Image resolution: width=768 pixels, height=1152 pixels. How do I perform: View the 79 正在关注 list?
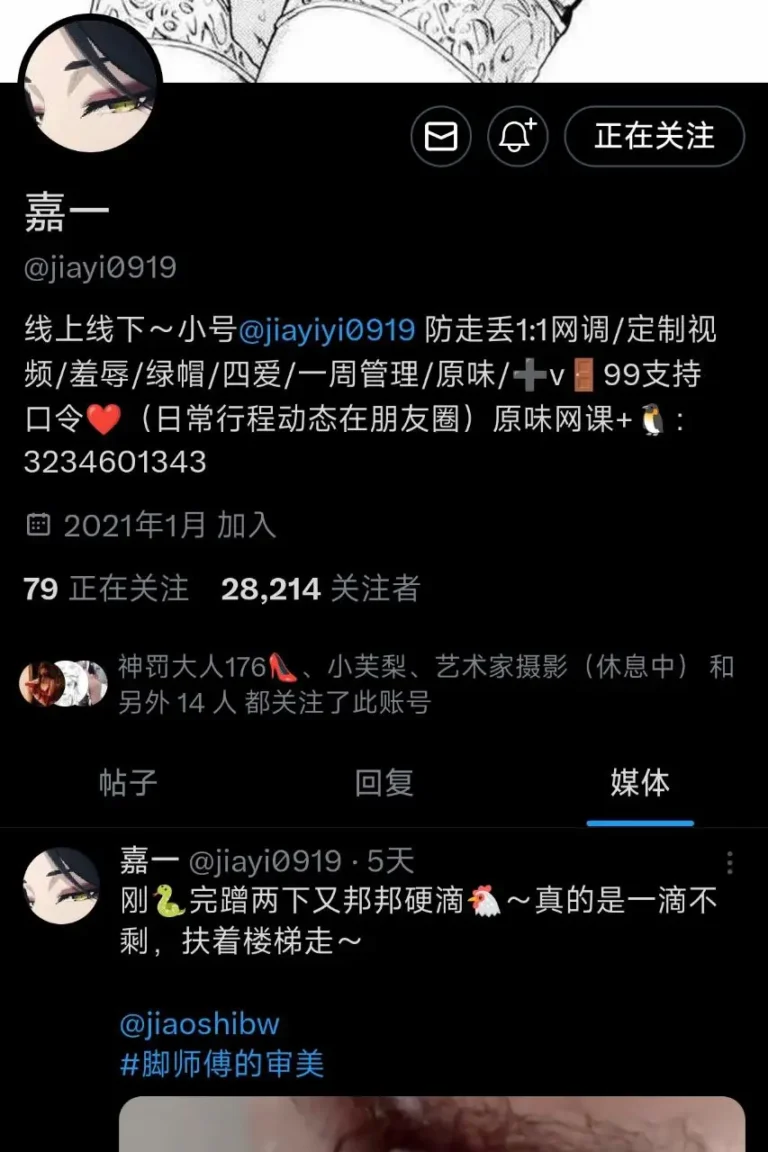106,589
